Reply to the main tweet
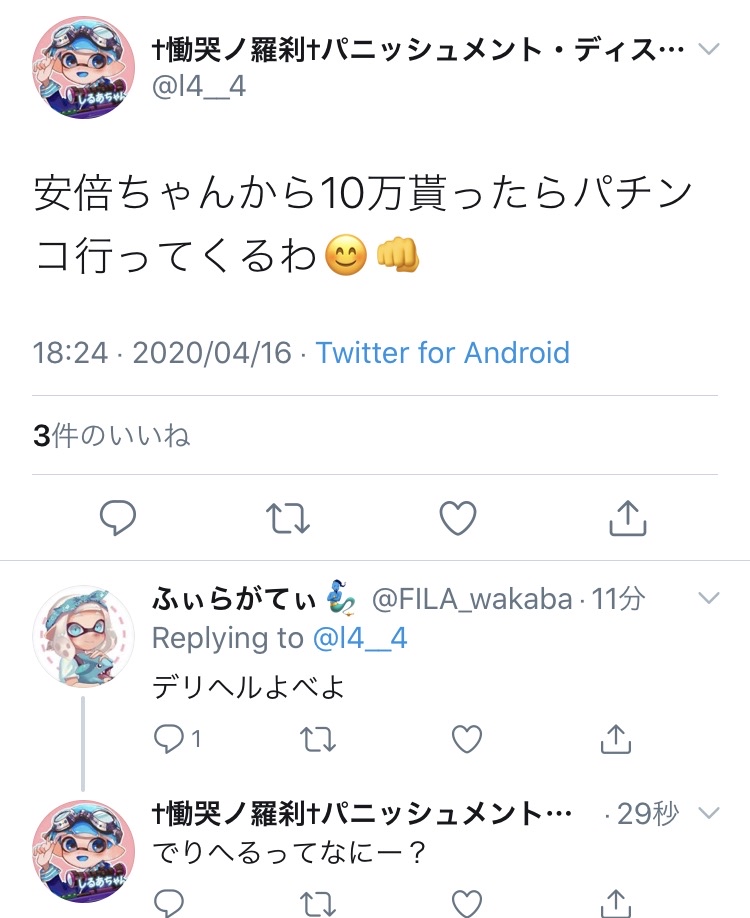This screenshot has width=750, height=918. [x=118, y=518]
